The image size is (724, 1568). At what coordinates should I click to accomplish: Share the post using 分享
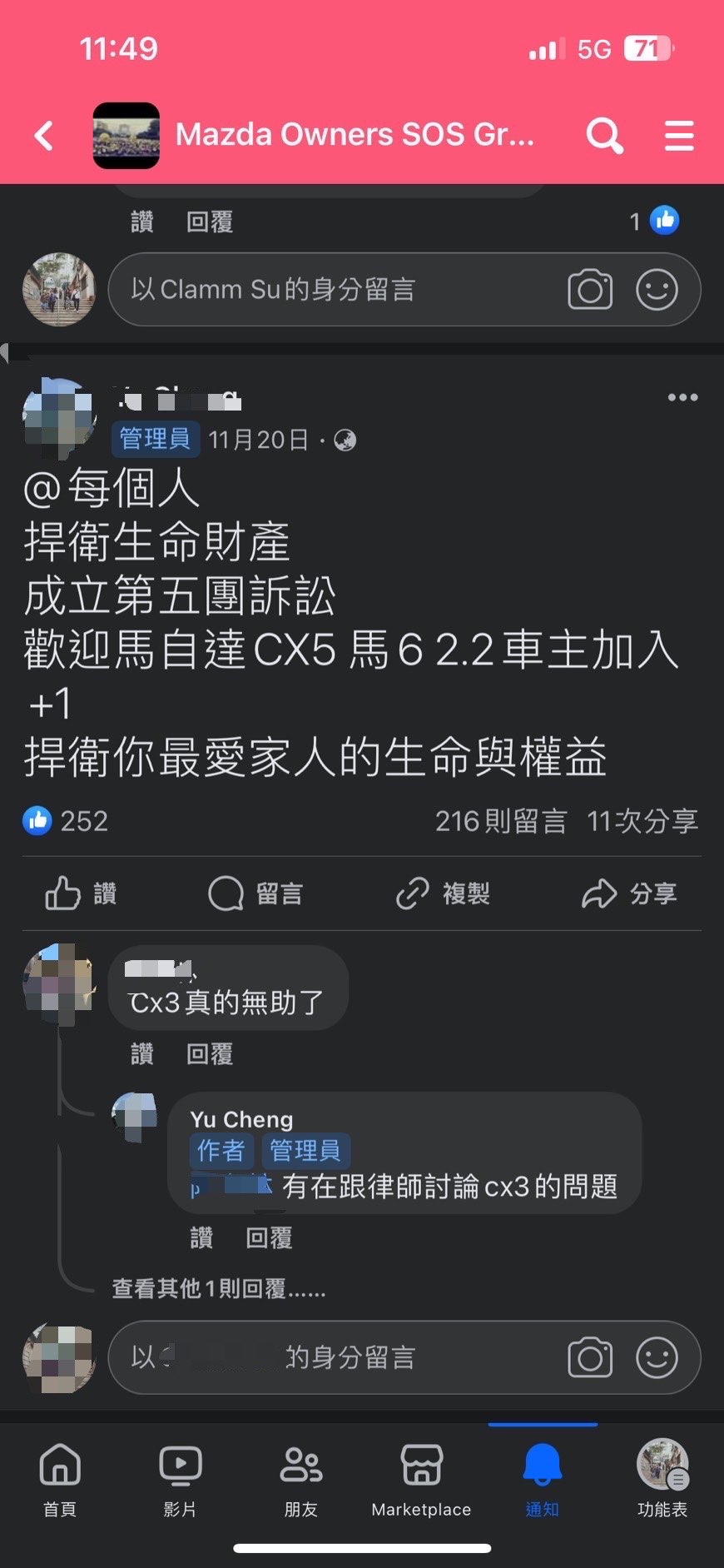point(629,894)
